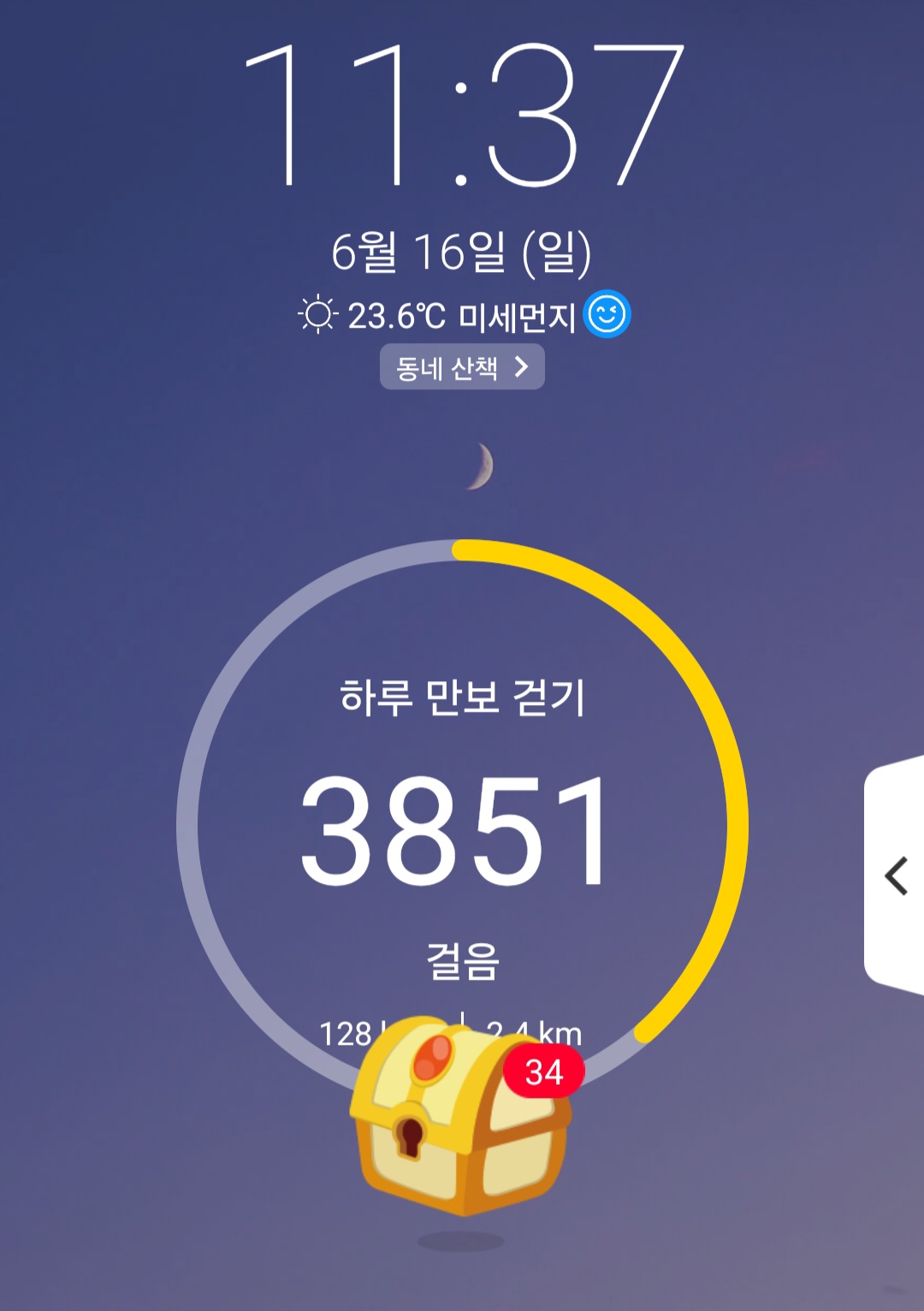Open the 동네 산책 chip

coord(462,367)
